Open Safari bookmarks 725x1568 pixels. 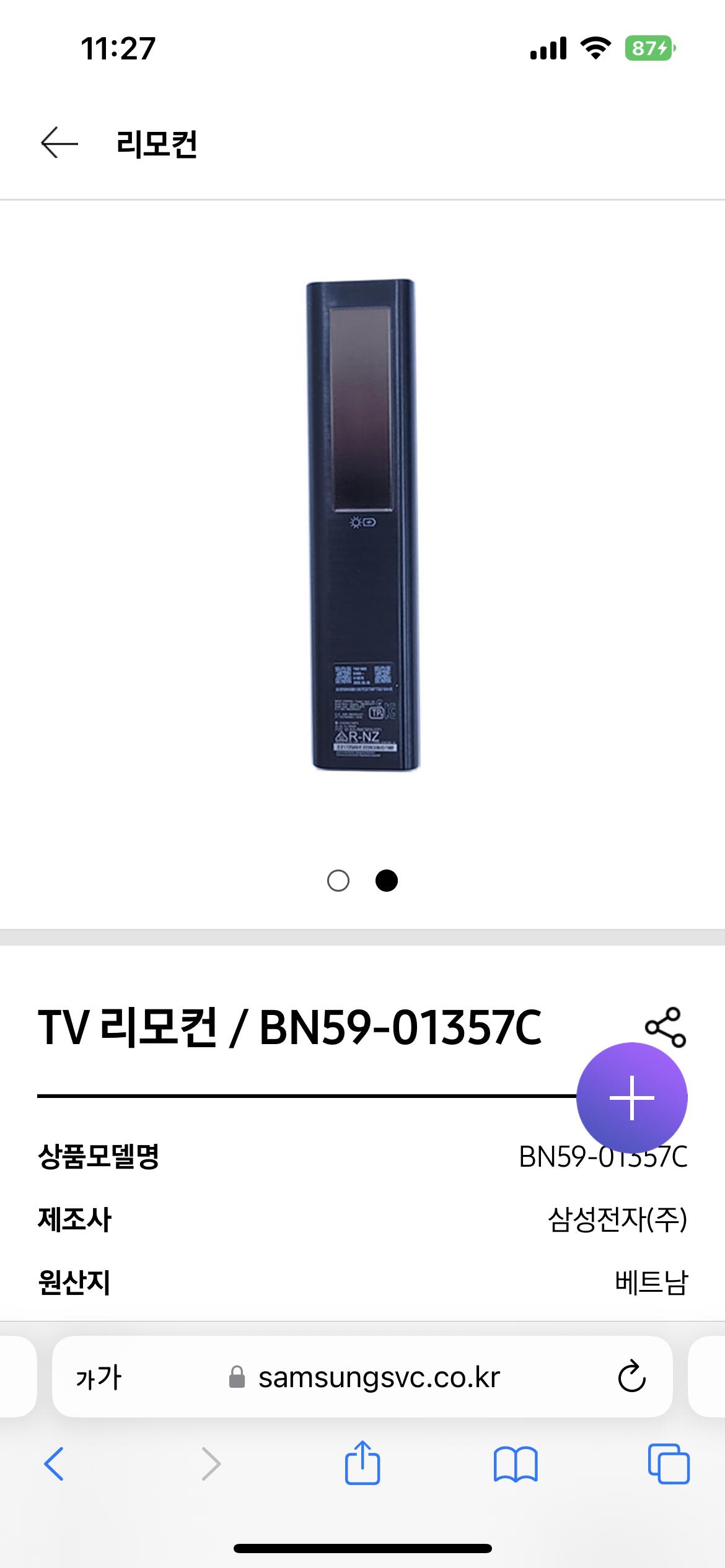coord(516,1464)
